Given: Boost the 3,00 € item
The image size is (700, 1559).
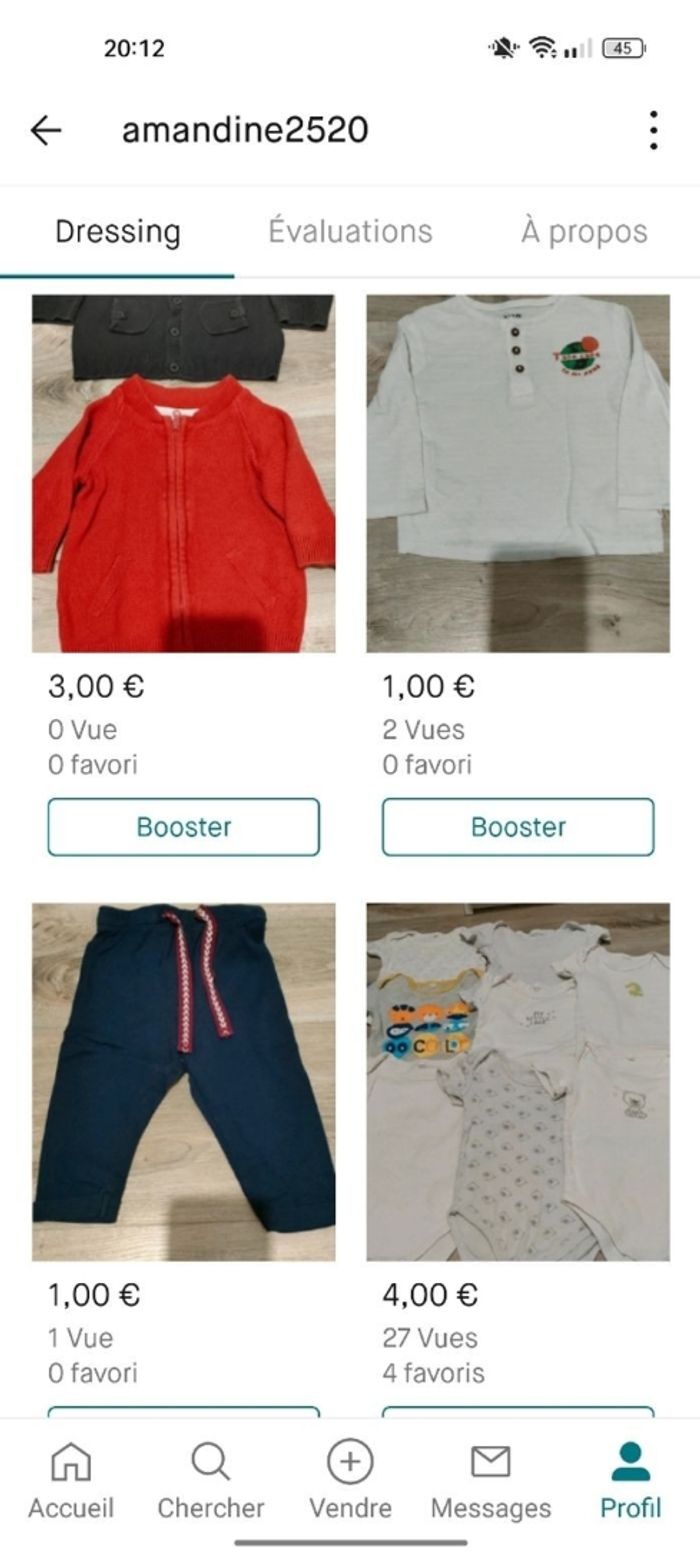Looking at the screenshot, I should (x=184, y=827).
